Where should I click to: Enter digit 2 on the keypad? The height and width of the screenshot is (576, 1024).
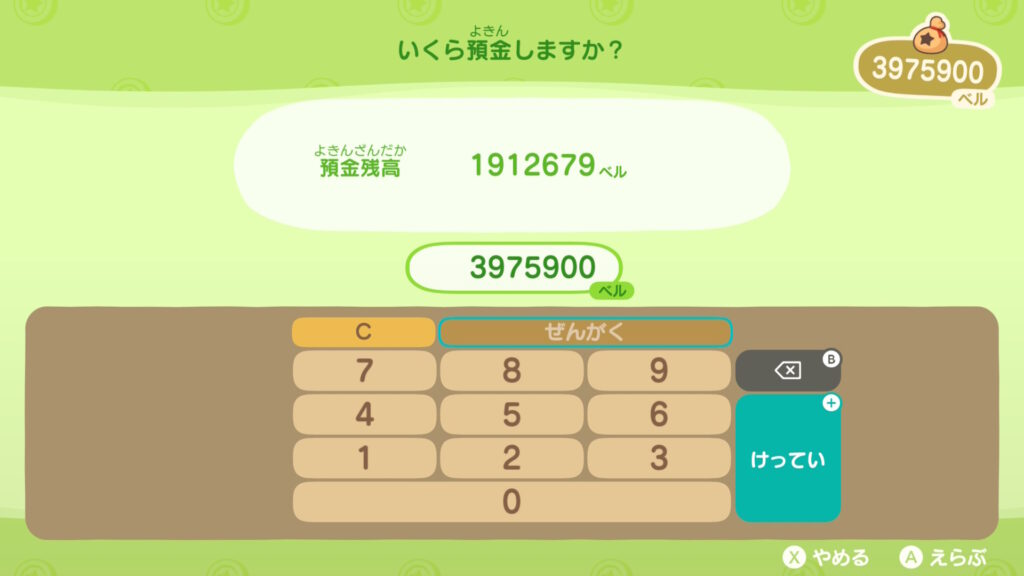click(511, 458)
